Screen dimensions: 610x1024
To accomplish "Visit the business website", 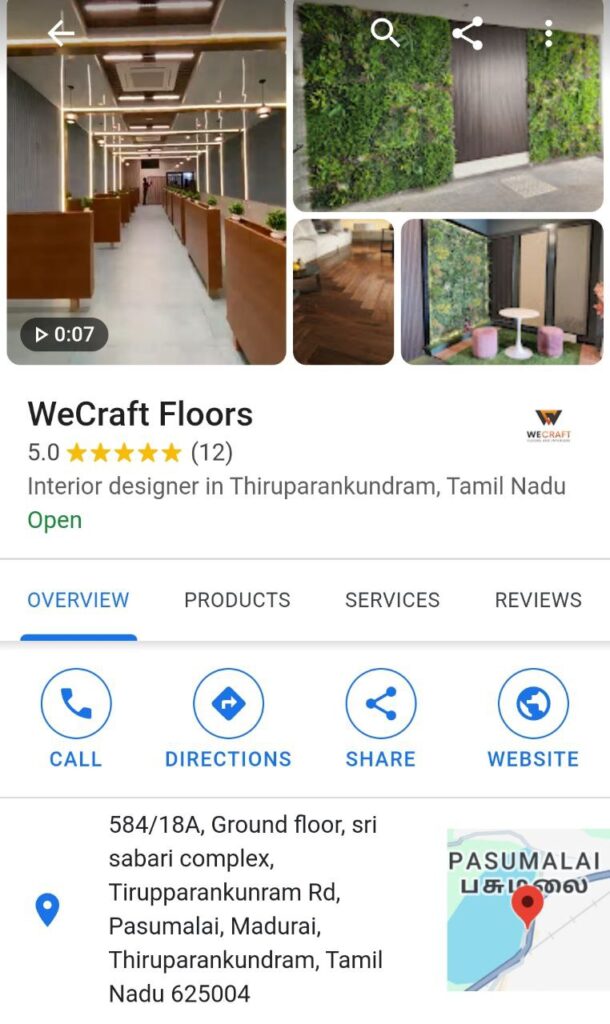I will pos(533,719).
